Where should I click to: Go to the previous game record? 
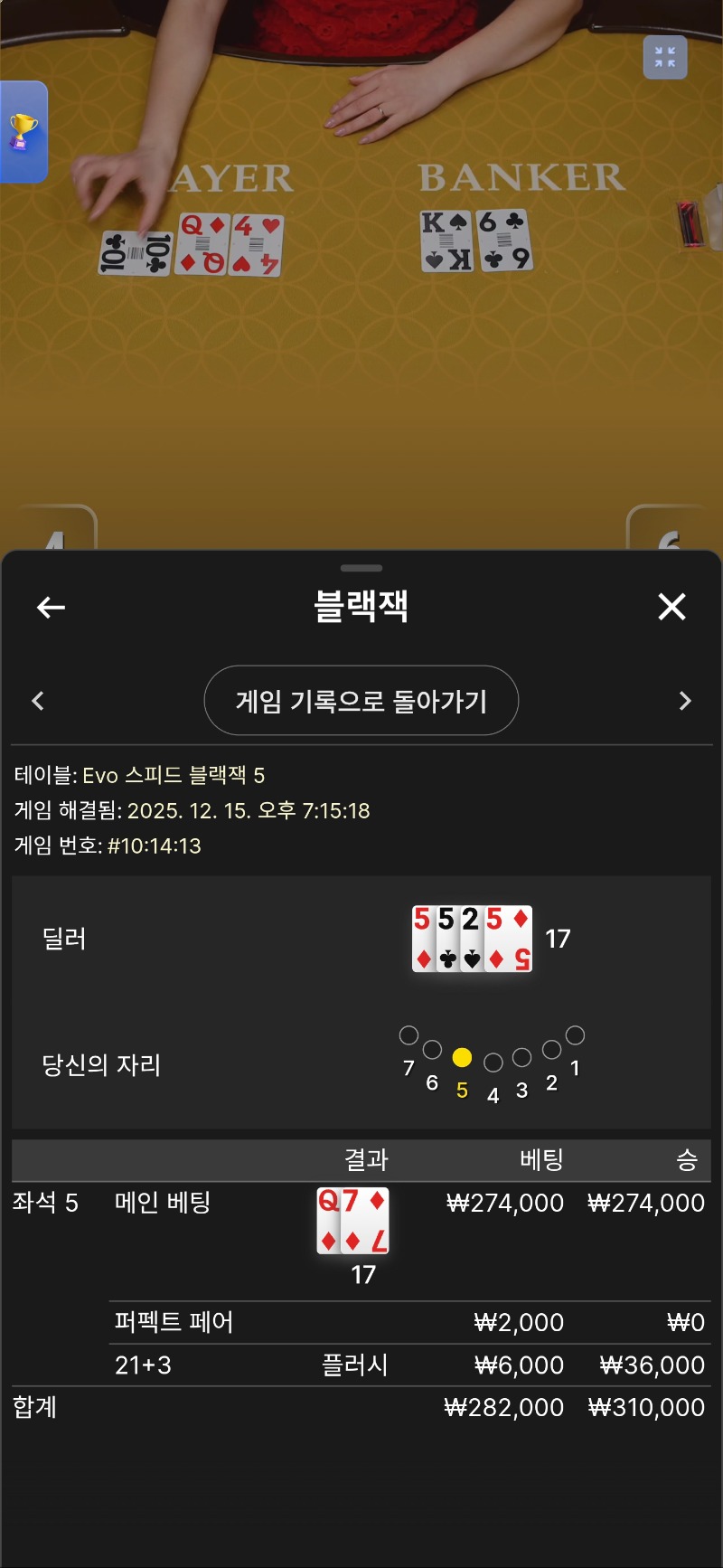coord(38,701)
